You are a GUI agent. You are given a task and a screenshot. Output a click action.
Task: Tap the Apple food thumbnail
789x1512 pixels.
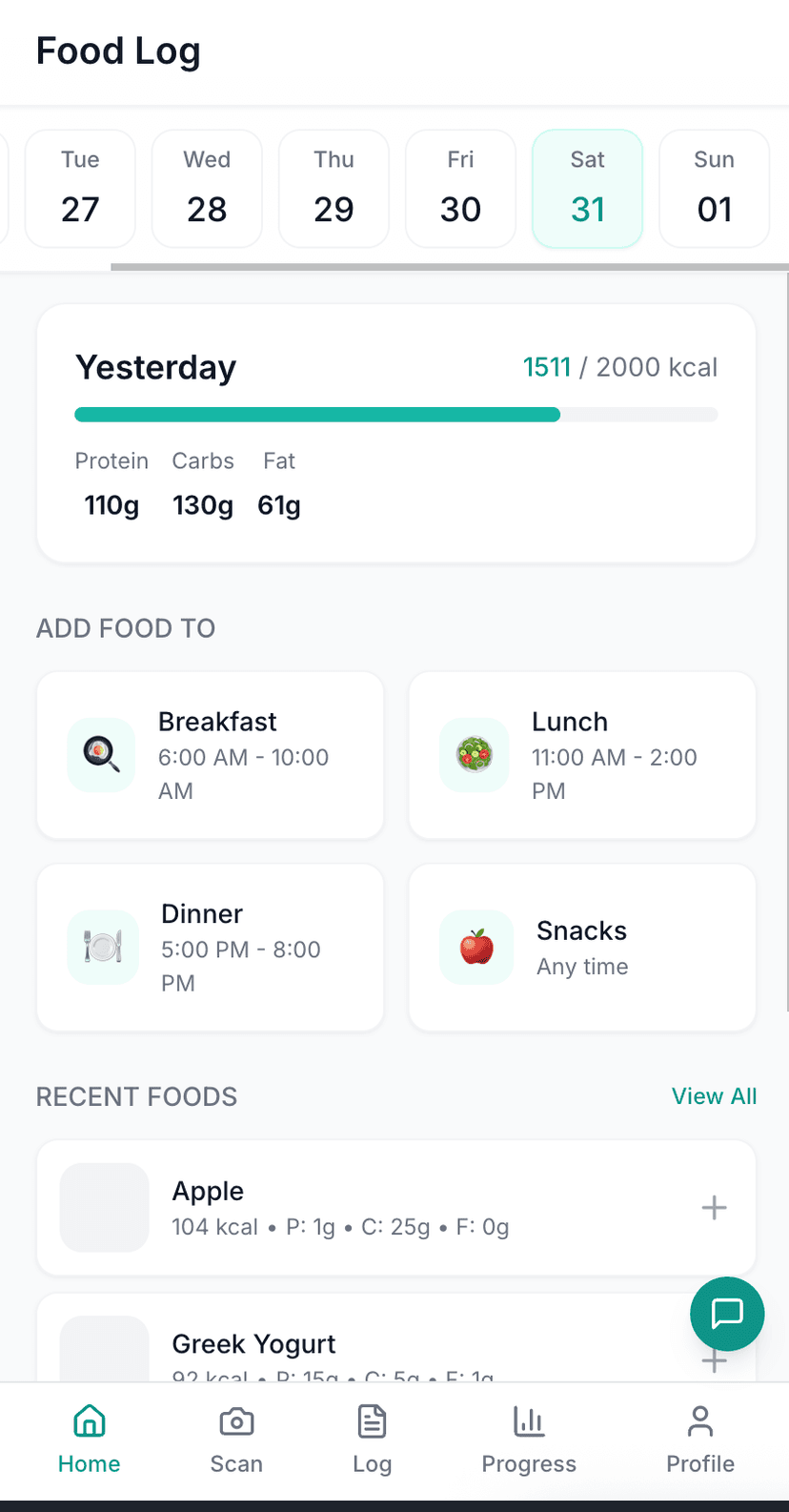click(104, 1207)
